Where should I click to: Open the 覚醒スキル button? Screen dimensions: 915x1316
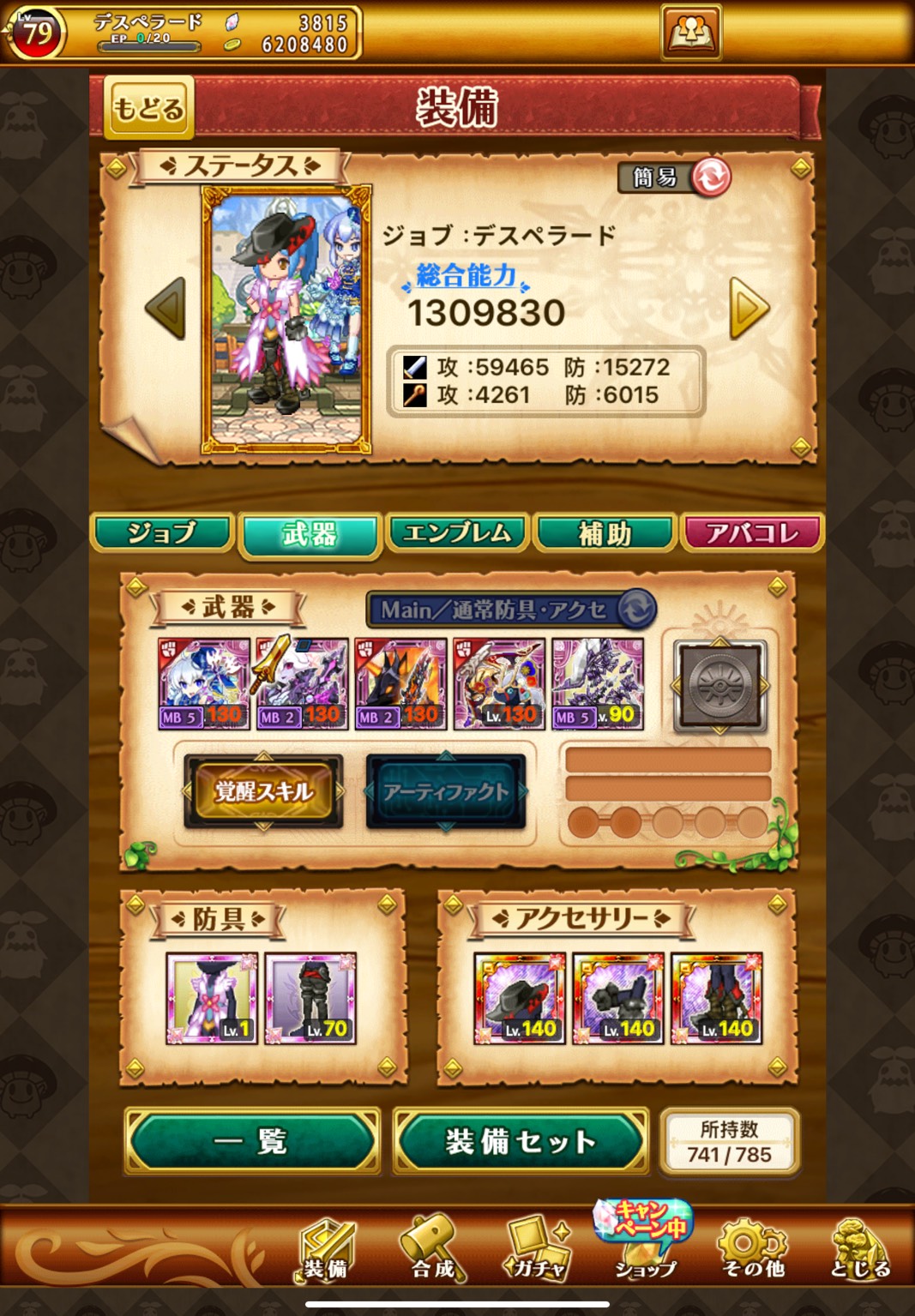coord(263,791)
